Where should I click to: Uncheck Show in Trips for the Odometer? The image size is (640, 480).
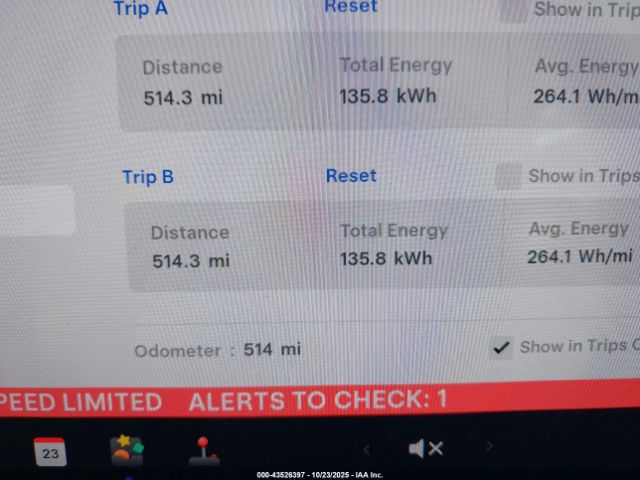[502, 348]
